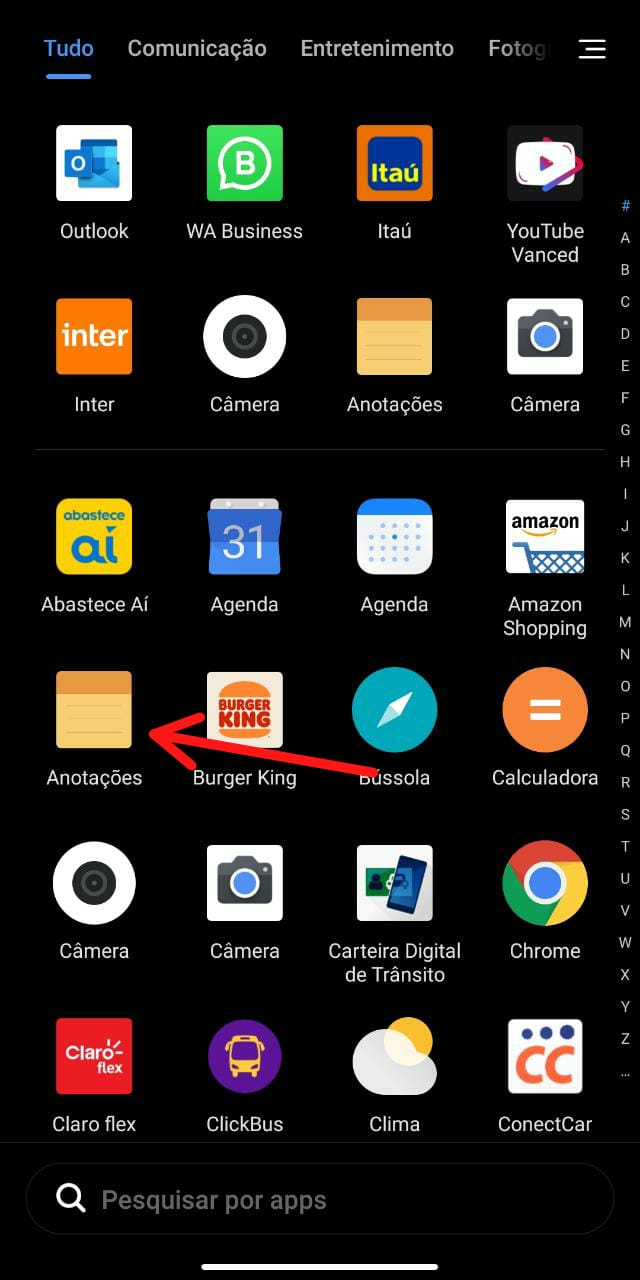Open the Bússola compass app
Viewport: 640px width, 1280px height.
pyautogui.click(x=394, y=710)
